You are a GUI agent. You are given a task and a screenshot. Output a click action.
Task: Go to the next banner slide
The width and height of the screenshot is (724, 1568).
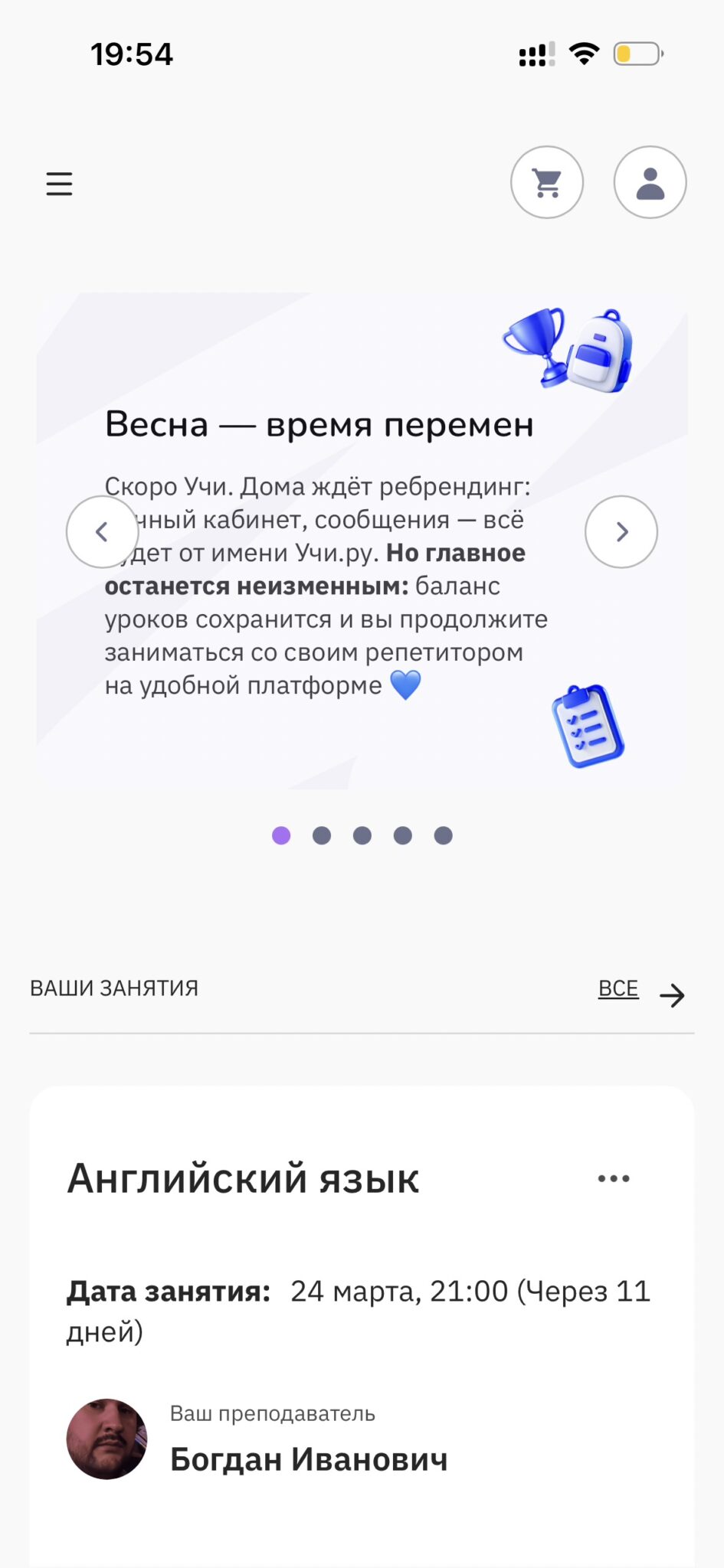point(621,531)
